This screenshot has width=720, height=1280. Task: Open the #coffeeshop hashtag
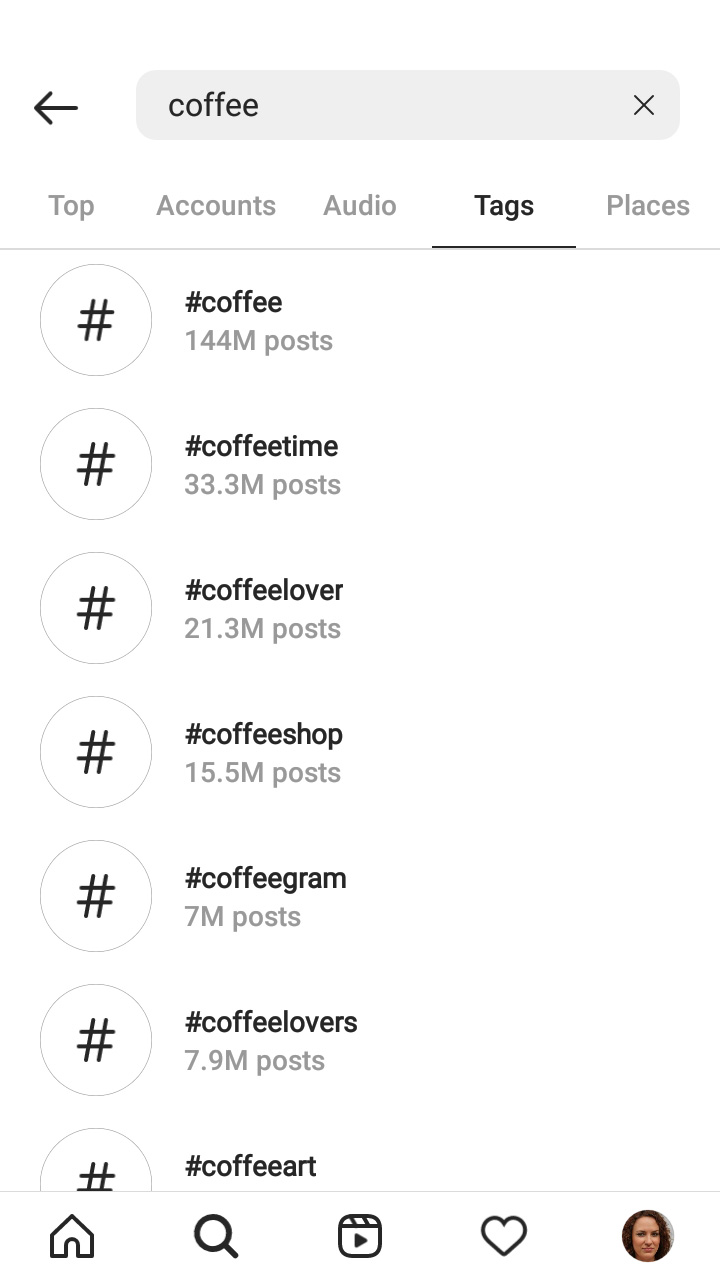tap(360, 752)
